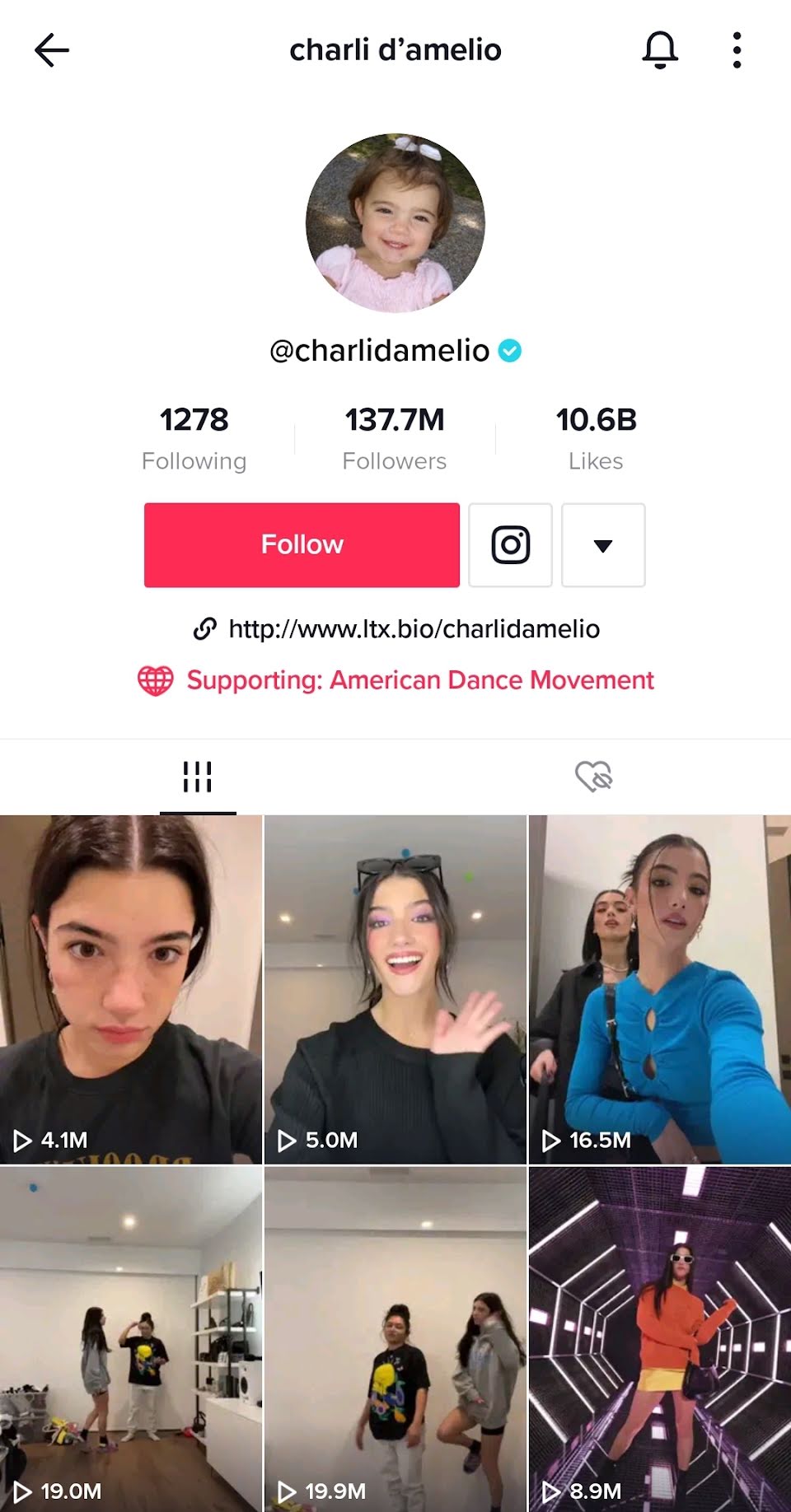Open the notifications bell for this profile
The image size is (791, 1512).
[x=660, y=50]
